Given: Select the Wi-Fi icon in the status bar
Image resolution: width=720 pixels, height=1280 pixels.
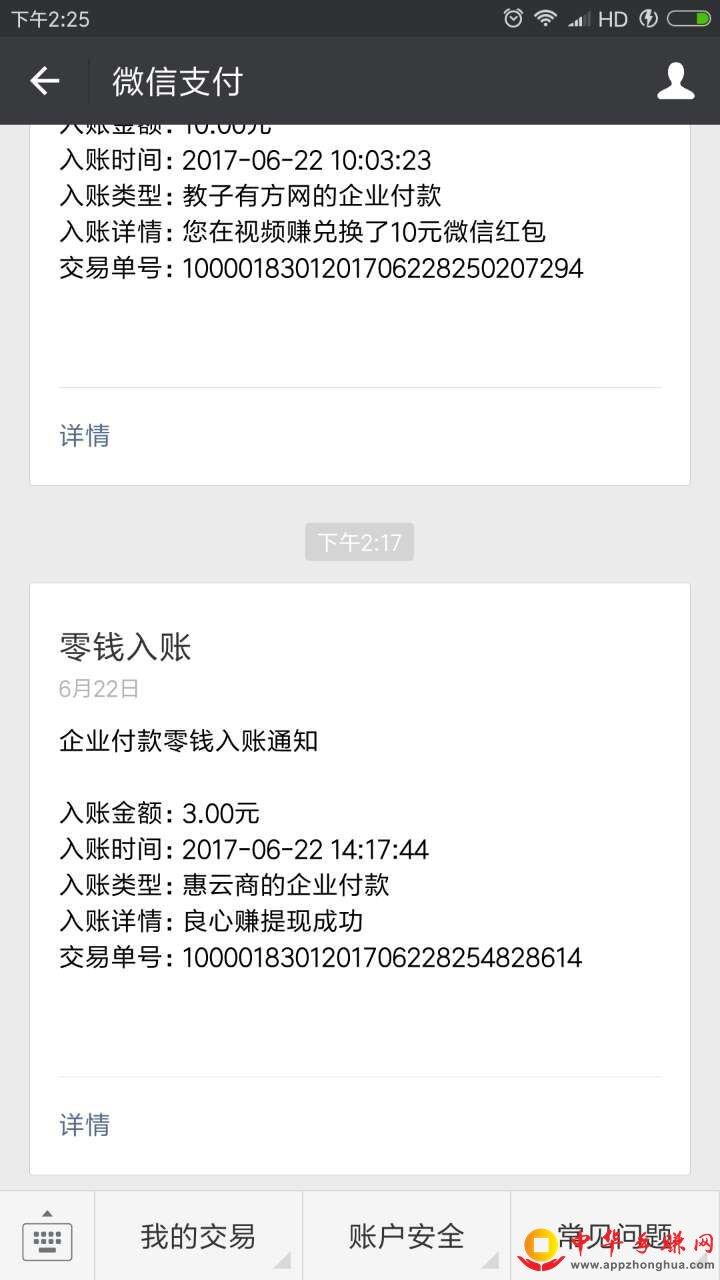Looking at the screenshot, I should tap(544, 18).
